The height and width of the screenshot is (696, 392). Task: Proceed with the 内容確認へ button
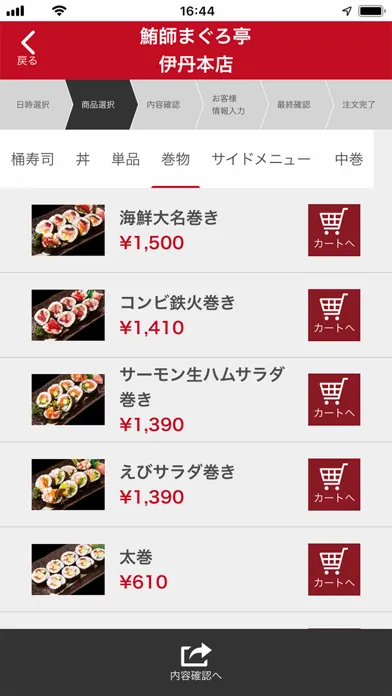(x=196, y=662)
